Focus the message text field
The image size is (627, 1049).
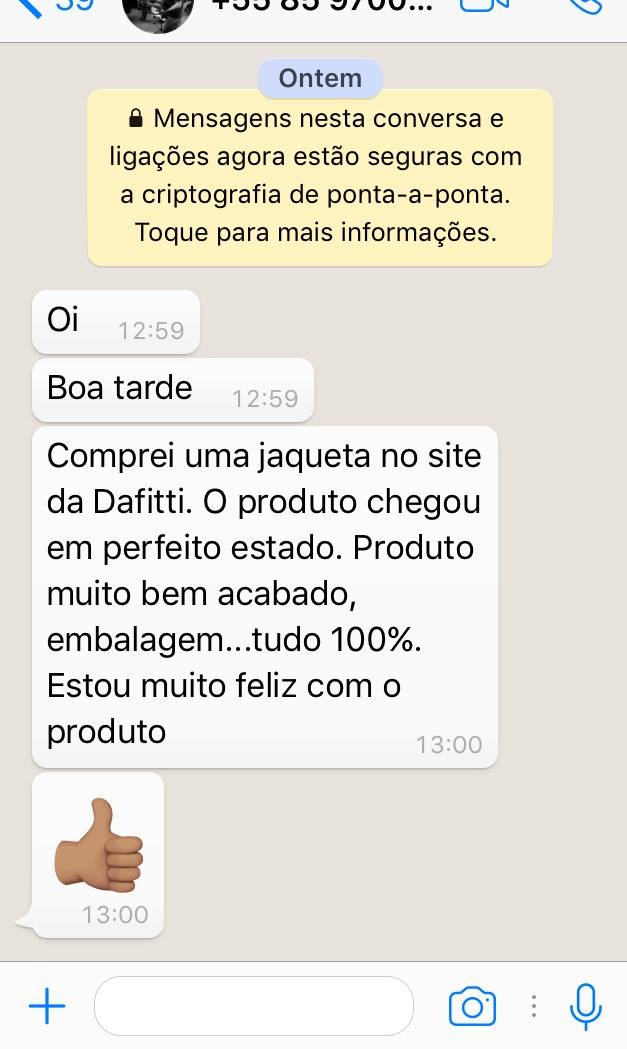point(253,1006)
